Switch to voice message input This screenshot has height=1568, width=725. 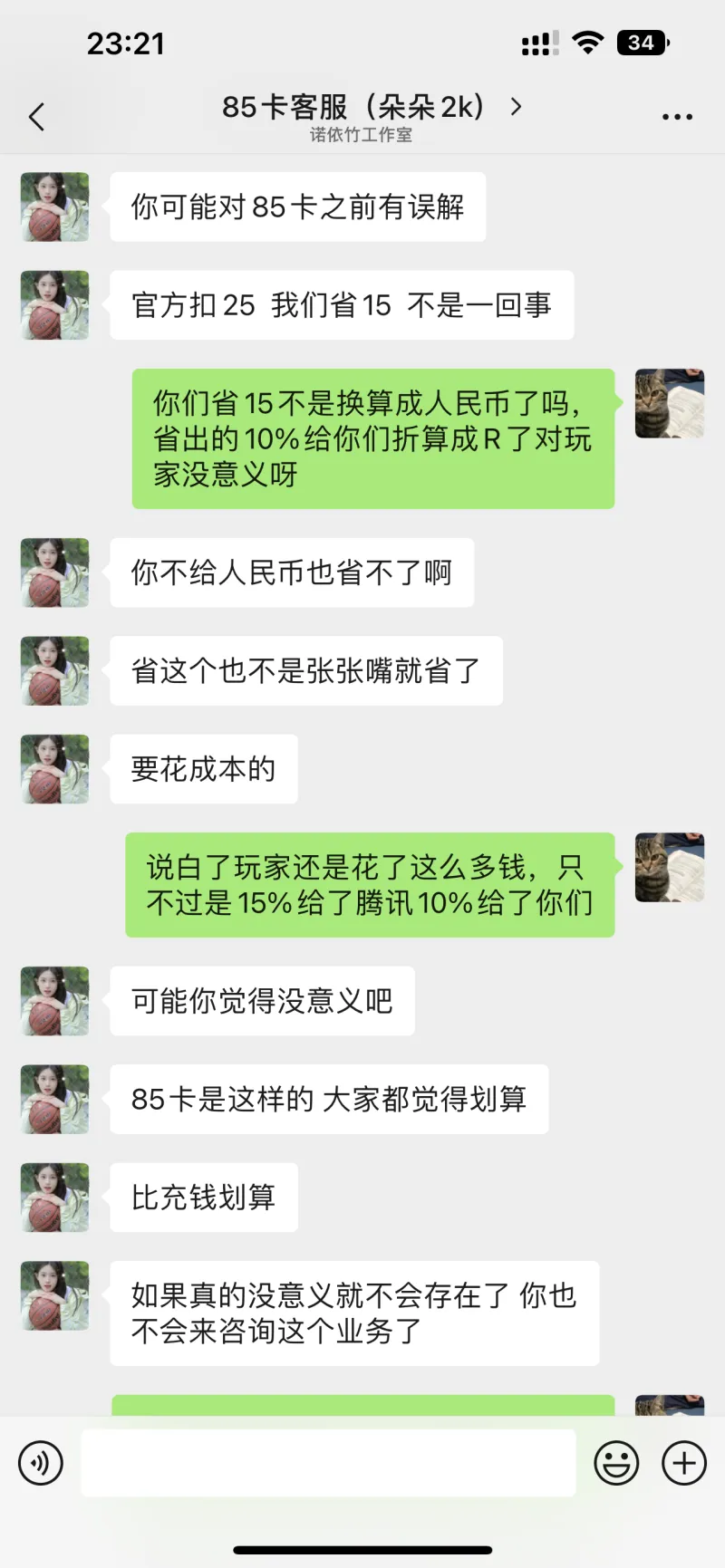[41, 1462]
